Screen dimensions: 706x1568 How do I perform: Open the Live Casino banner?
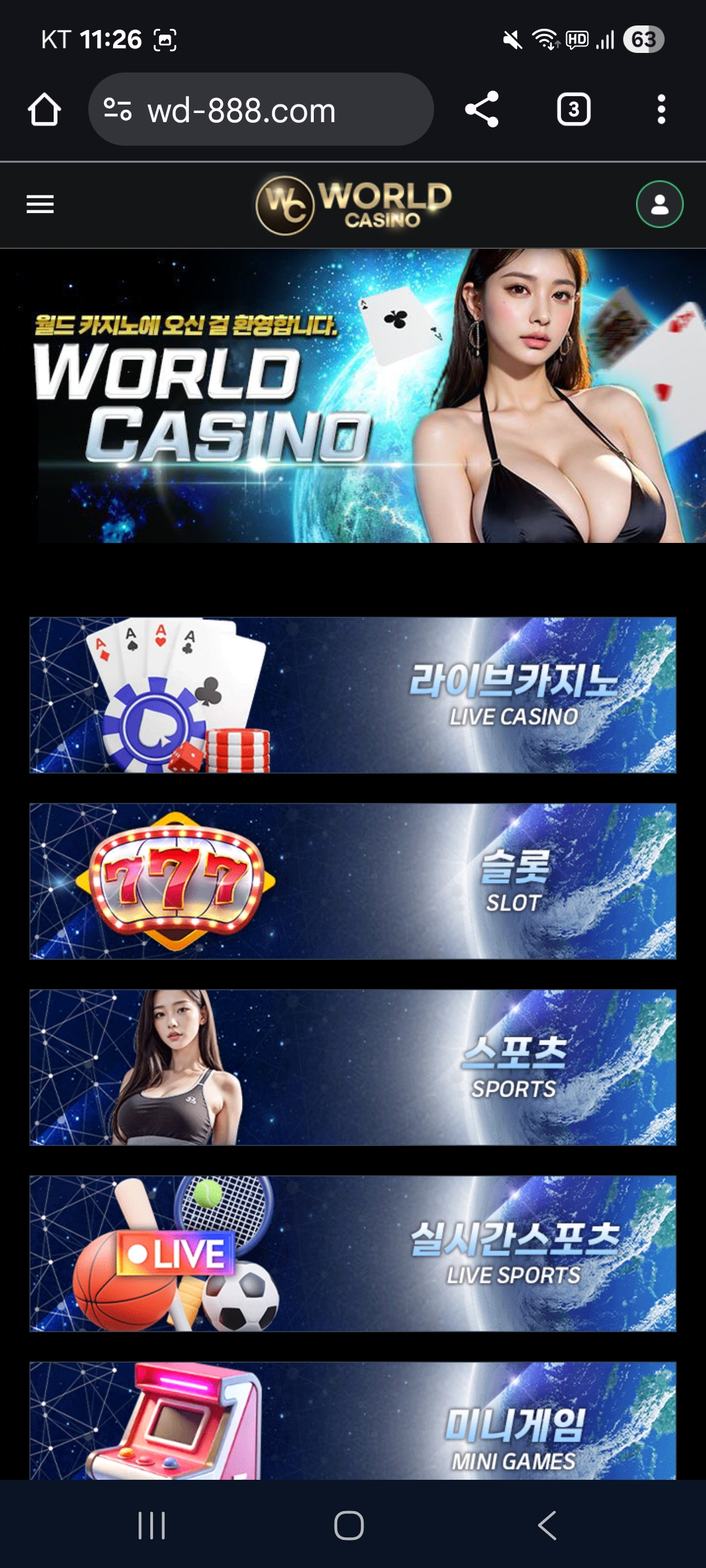click(x=353, y=695)
